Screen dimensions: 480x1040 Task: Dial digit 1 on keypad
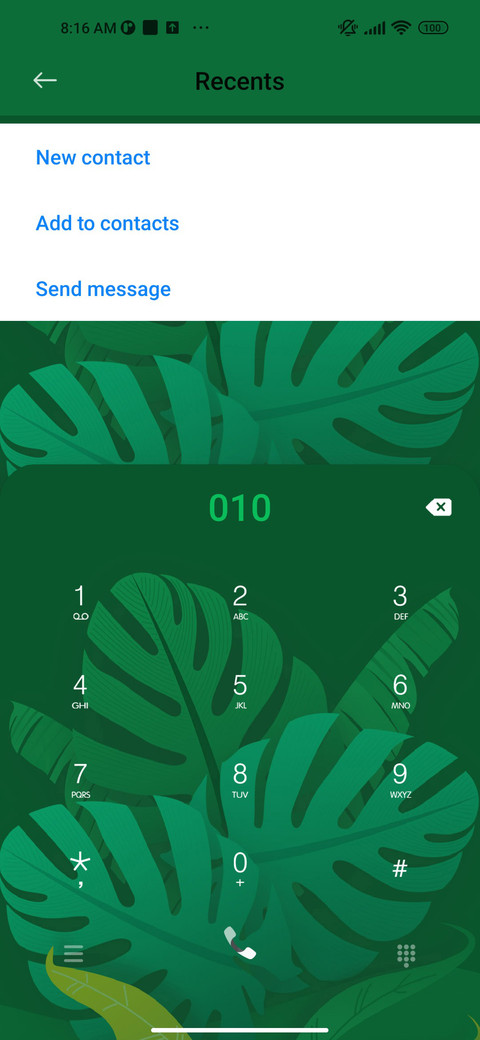pyautogui.click(x=80, y=602)
